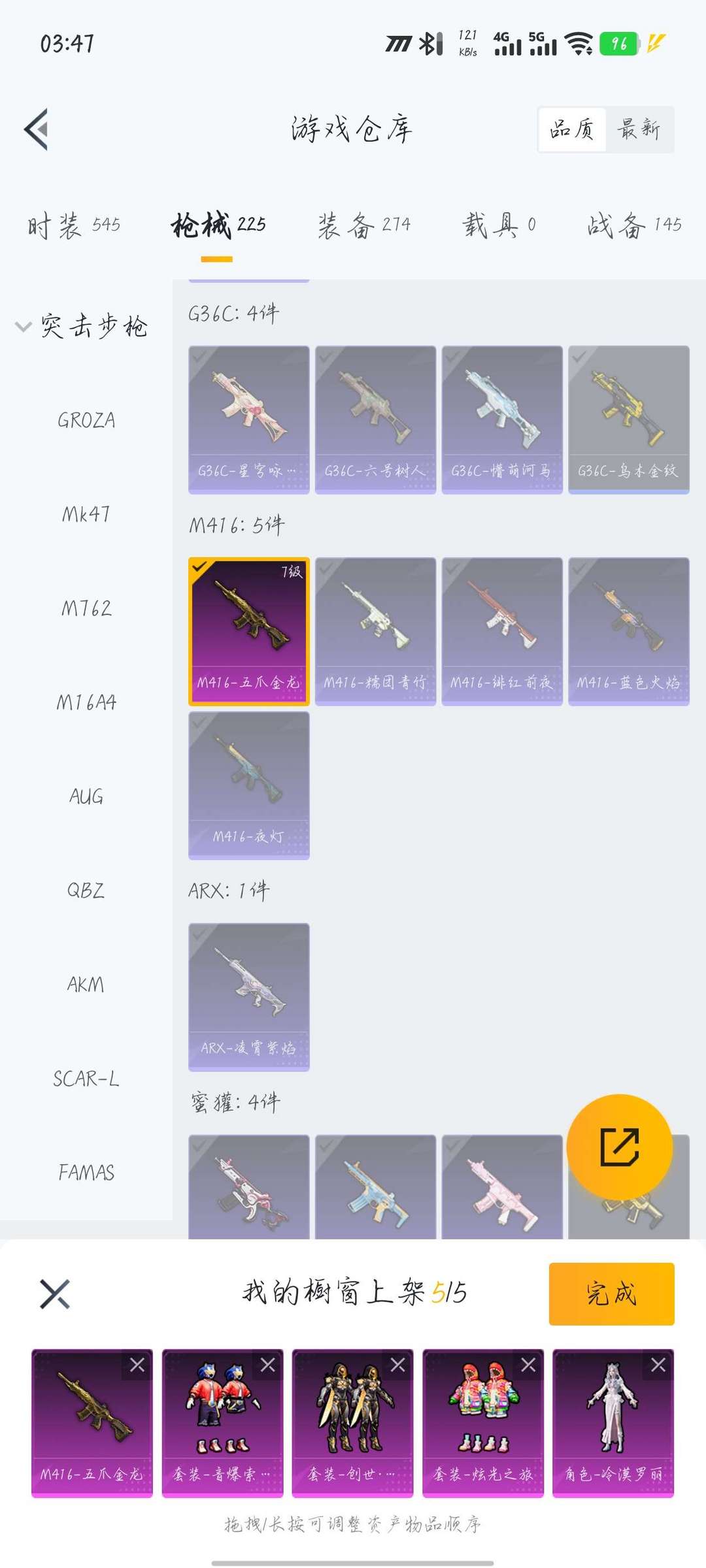Confirm showcase with 完成

pos(611,1294)
